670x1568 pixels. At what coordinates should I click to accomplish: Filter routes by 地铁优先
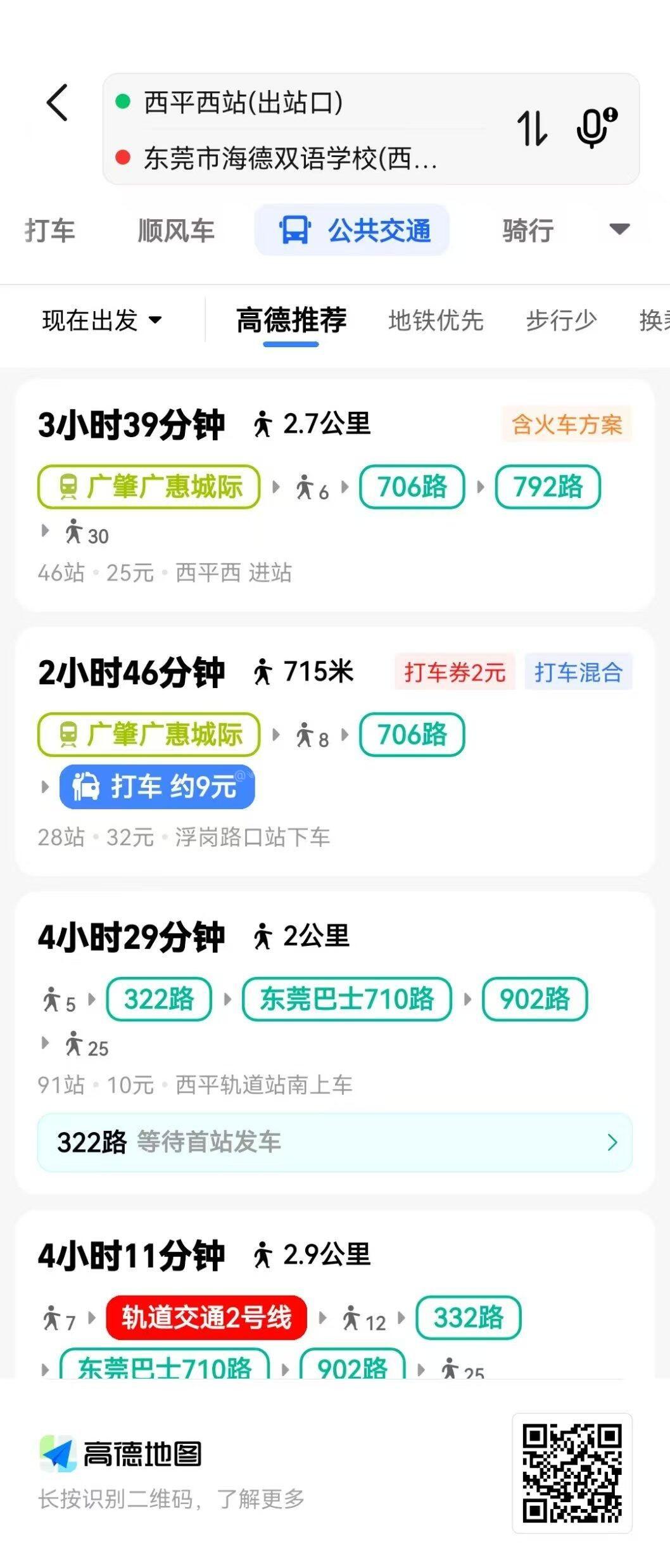point(436,321)
